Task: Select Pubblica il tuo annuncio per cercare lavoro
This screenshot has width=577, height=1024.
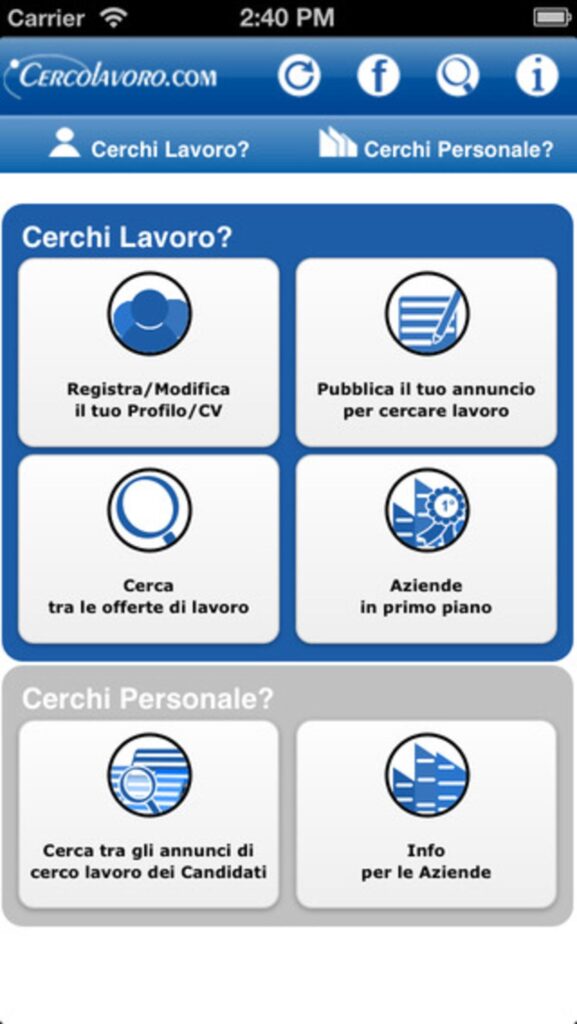Action: coord(426,353)
